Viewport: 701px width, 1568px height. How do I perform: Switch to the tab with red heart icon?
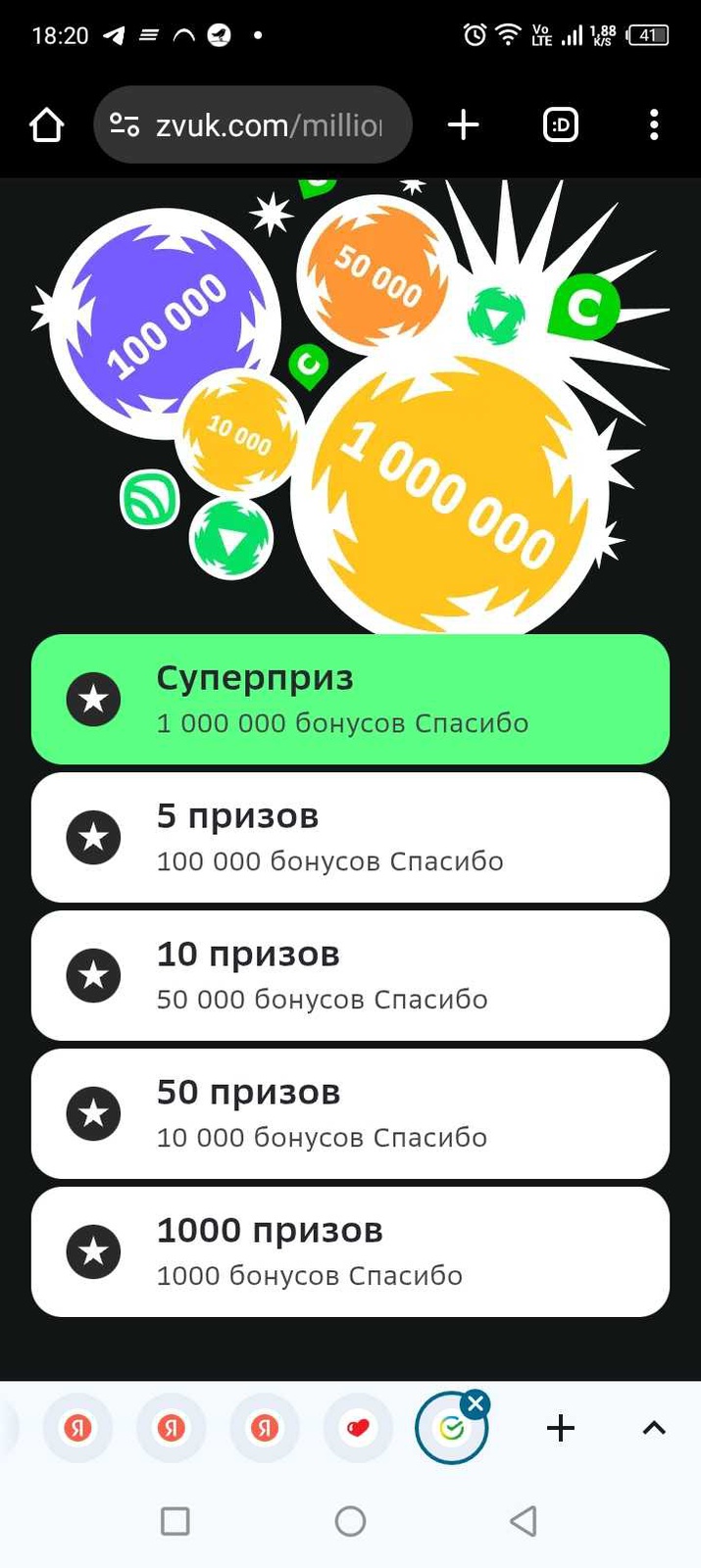[x=358, y=1428]
